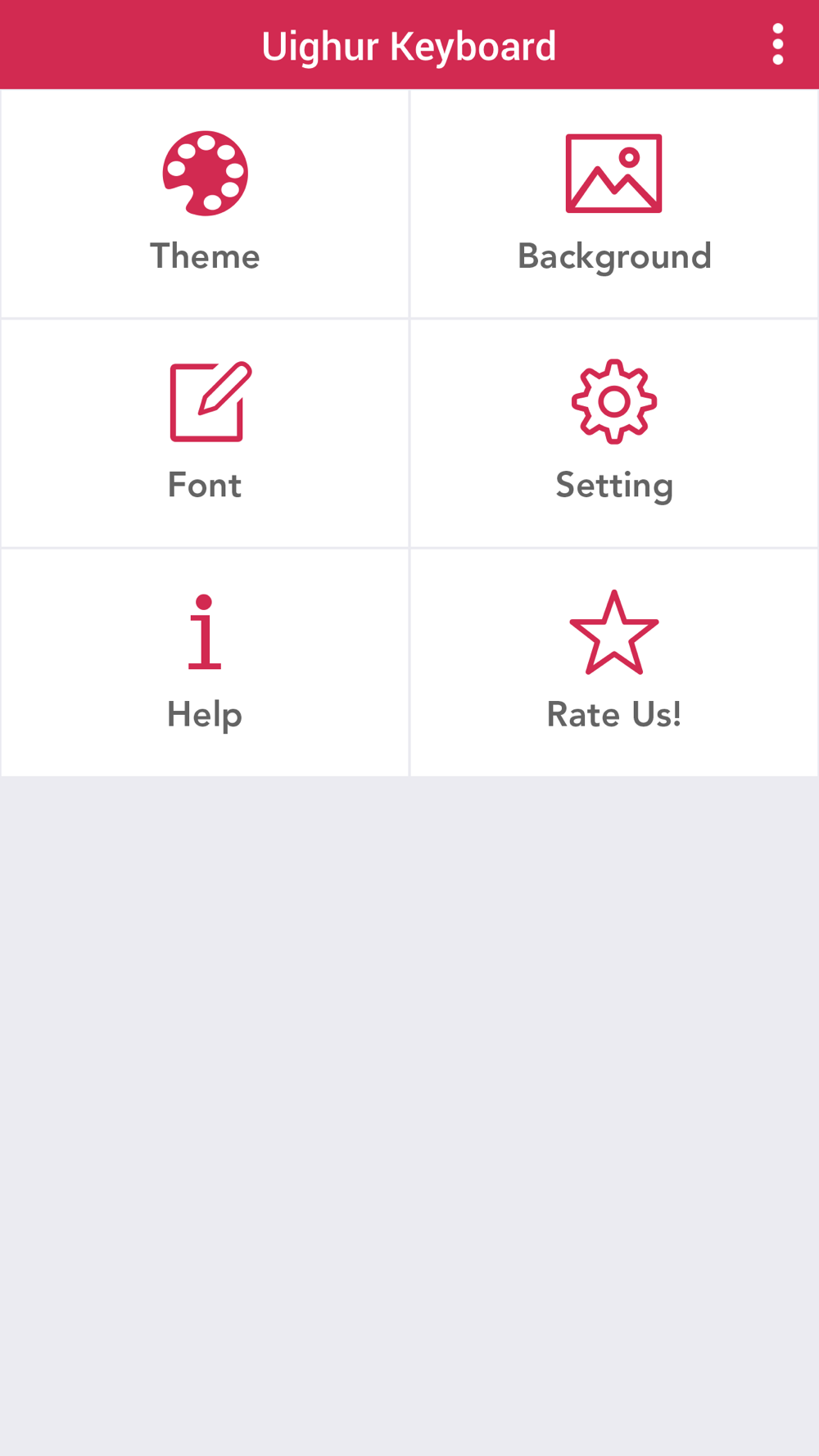Choose a keyboard Background

[x=614, y=204]
